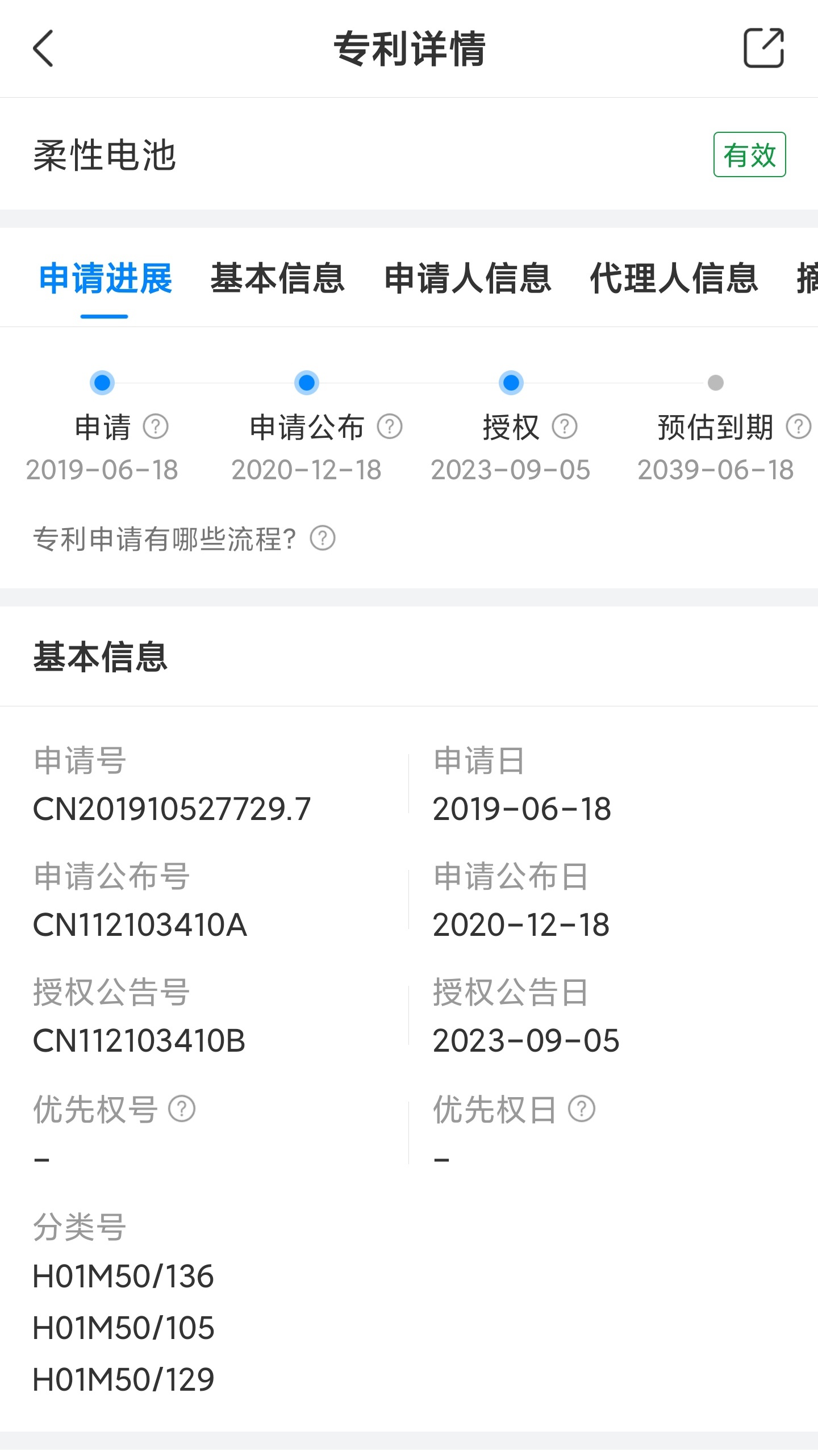Share this patent with the top-right icon
This screenshot has height=1456, width=818.
point(764,48)
